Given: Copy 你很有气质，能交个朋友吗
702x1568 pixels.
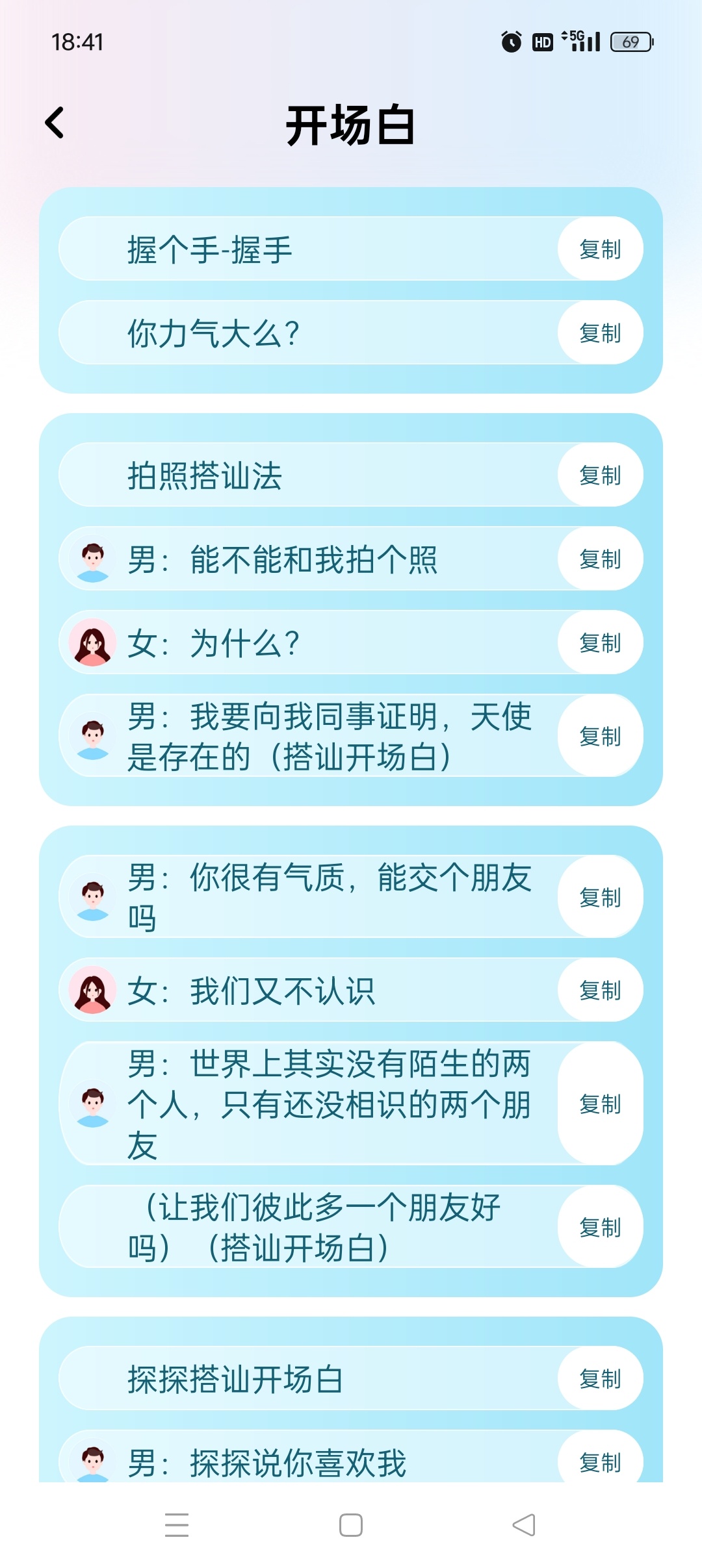Looking at the screenshot, I should 600,898.
